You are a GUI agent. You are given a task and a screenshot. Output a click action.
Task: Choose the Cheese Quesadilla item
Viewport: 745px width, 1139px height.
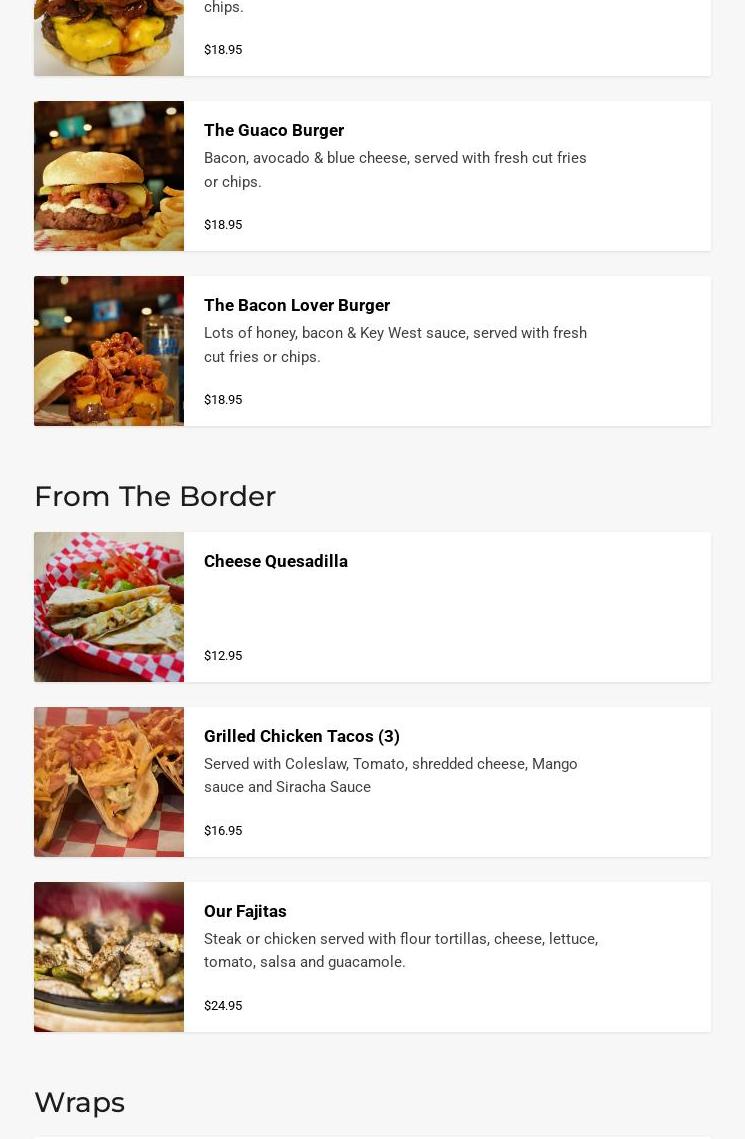pyautogui.click(x=275, y=561)
